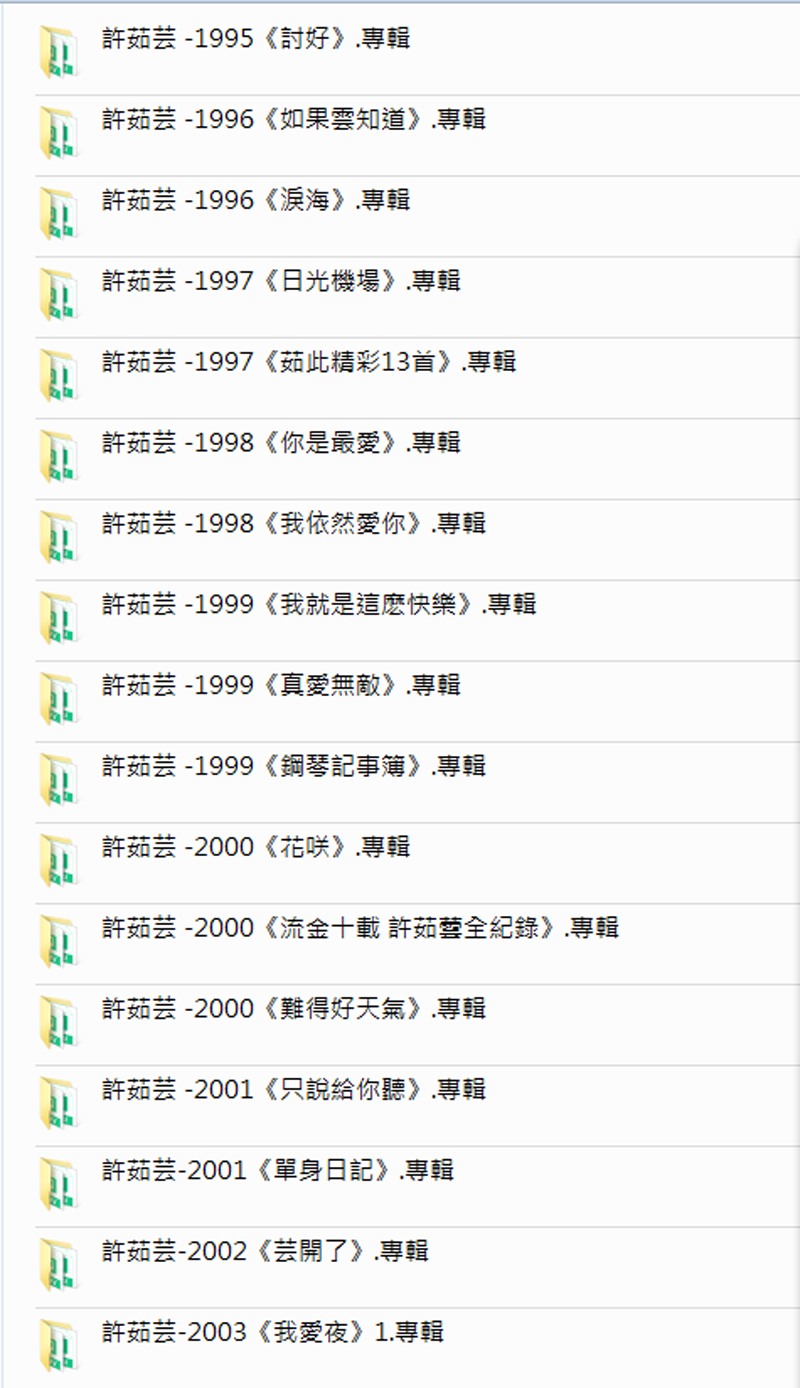Screen dimensions: 800x1388
Task: Open the 2001《單身日記》album folder
Action: coord(278,1170)
